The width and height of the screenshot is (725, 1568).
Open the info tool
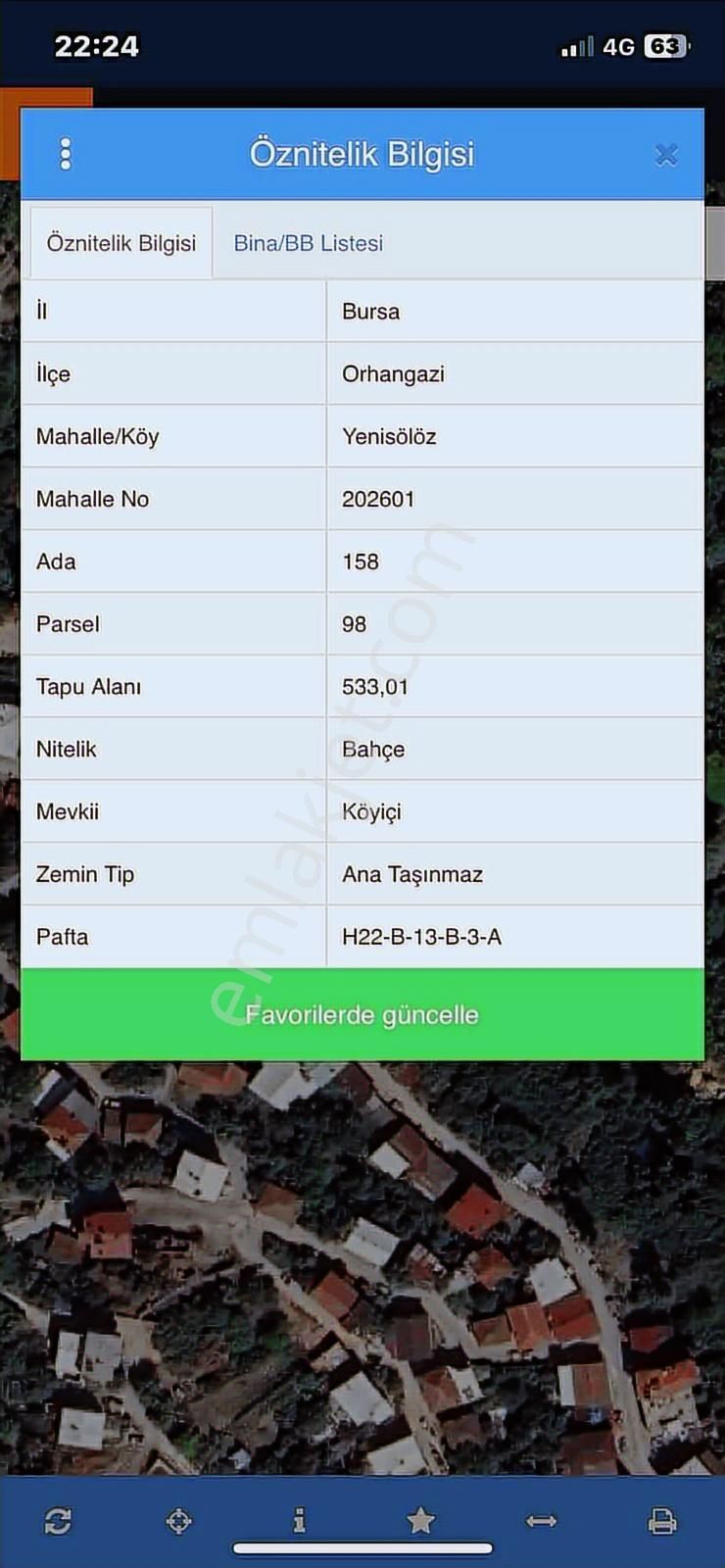(x=301, y=1521)
